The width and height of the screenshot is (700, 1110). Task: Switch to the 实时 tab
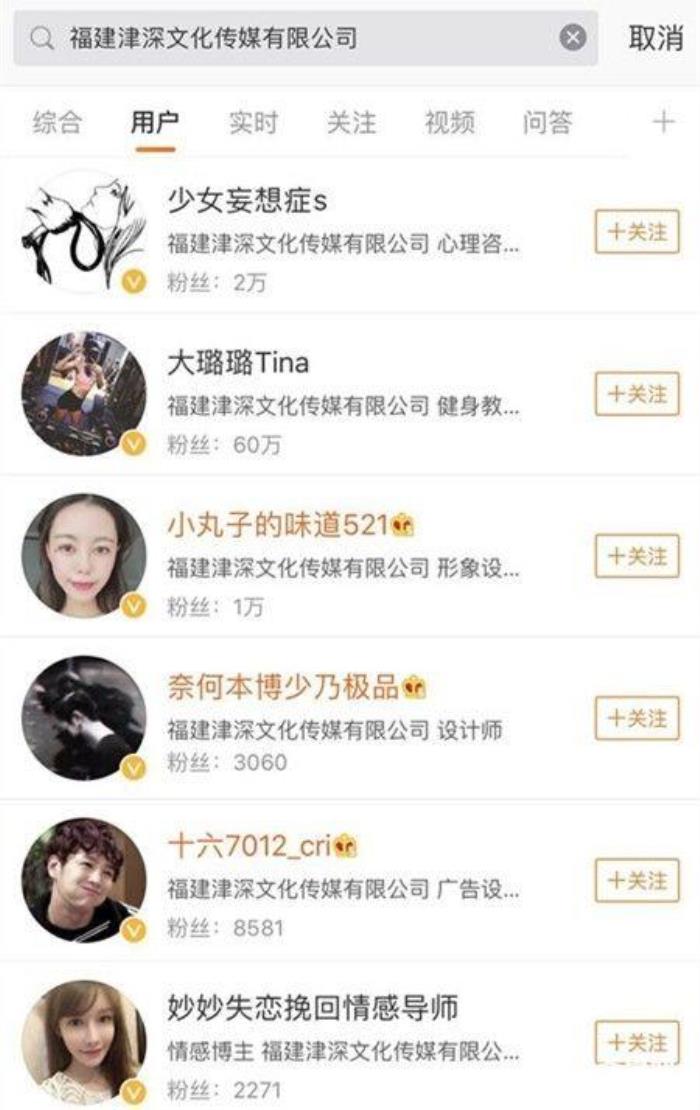pyautogui.click(x=252, y=123)
